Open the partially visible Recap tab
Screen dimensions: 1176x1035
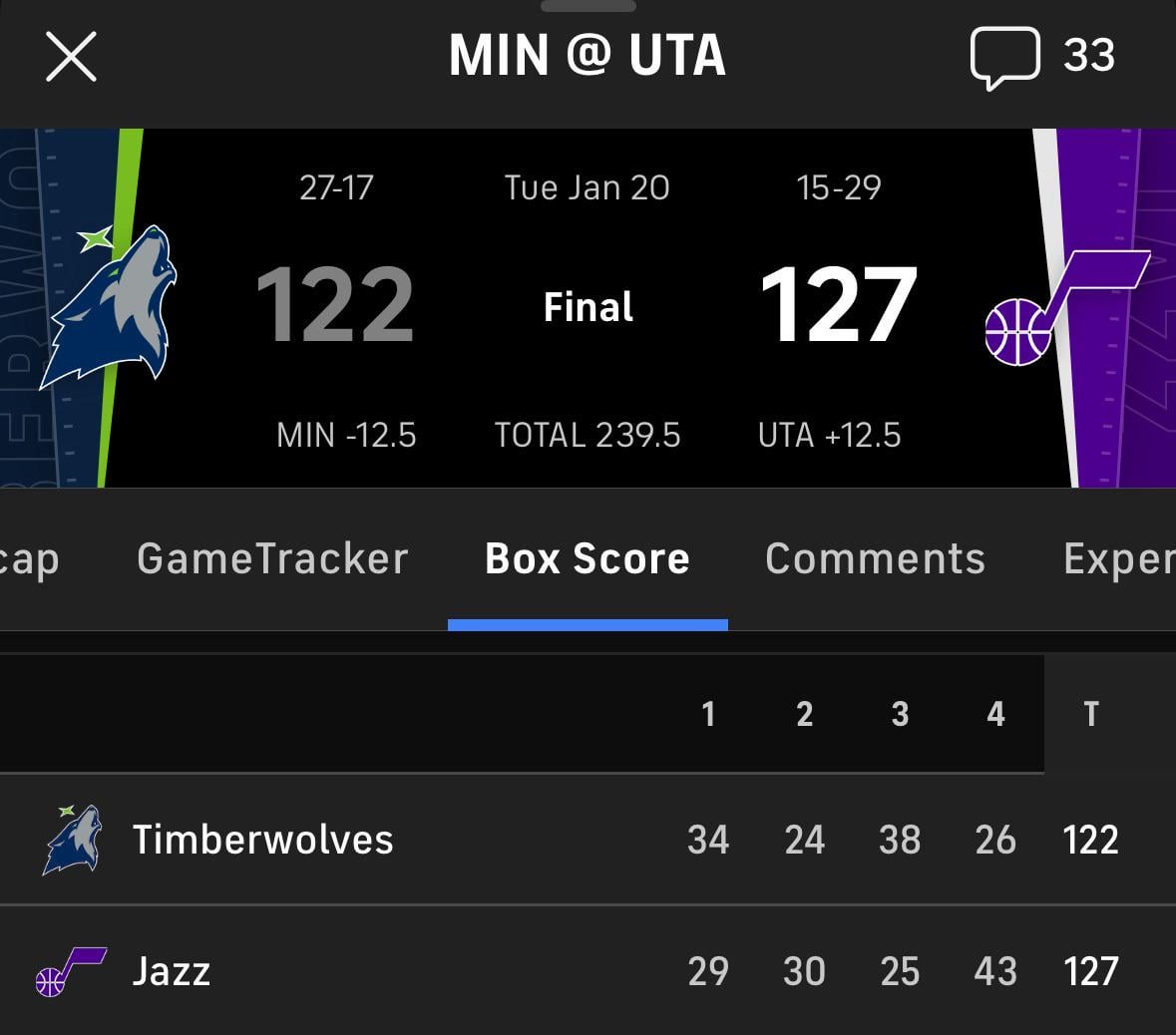click(28, 559)
